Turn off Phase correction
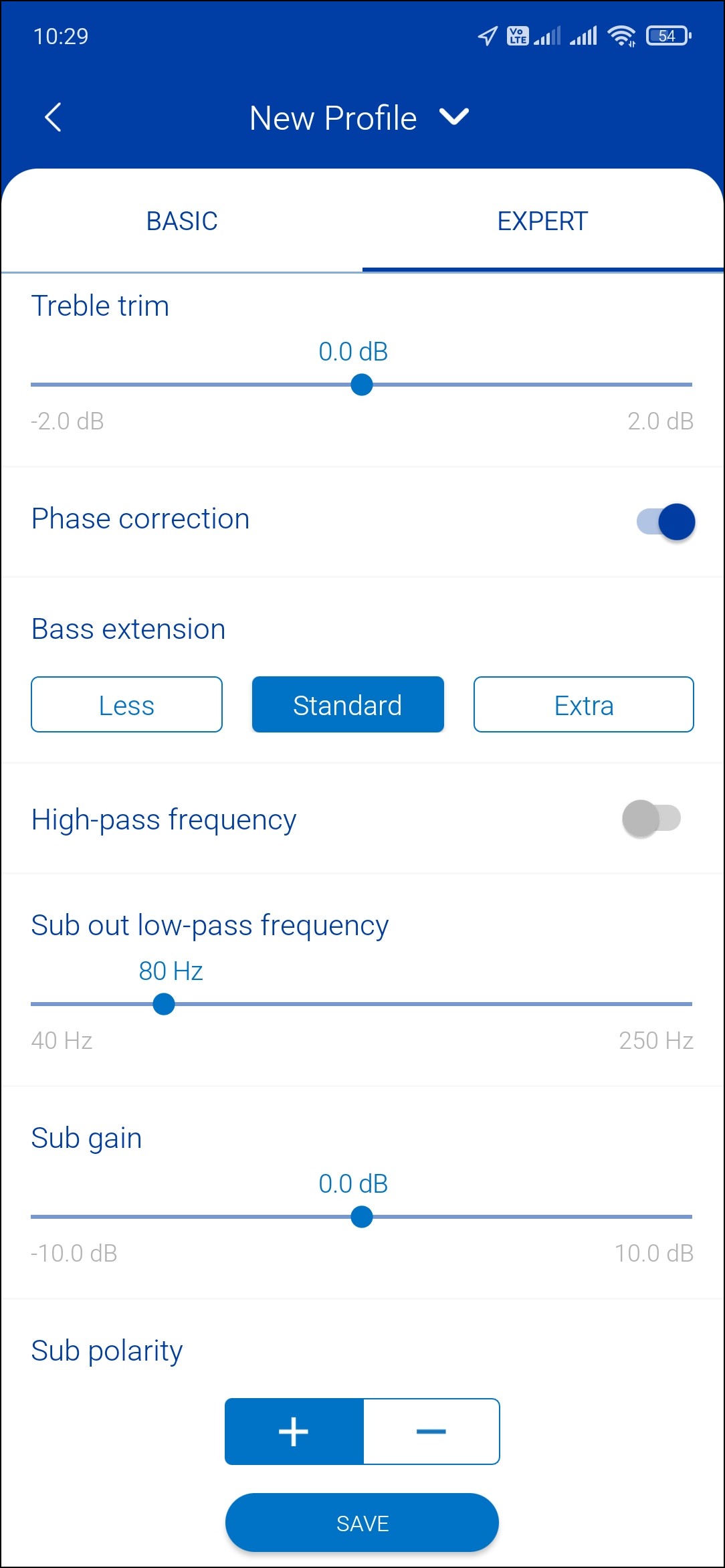725x1568 pixels. [x=666, y=522]
